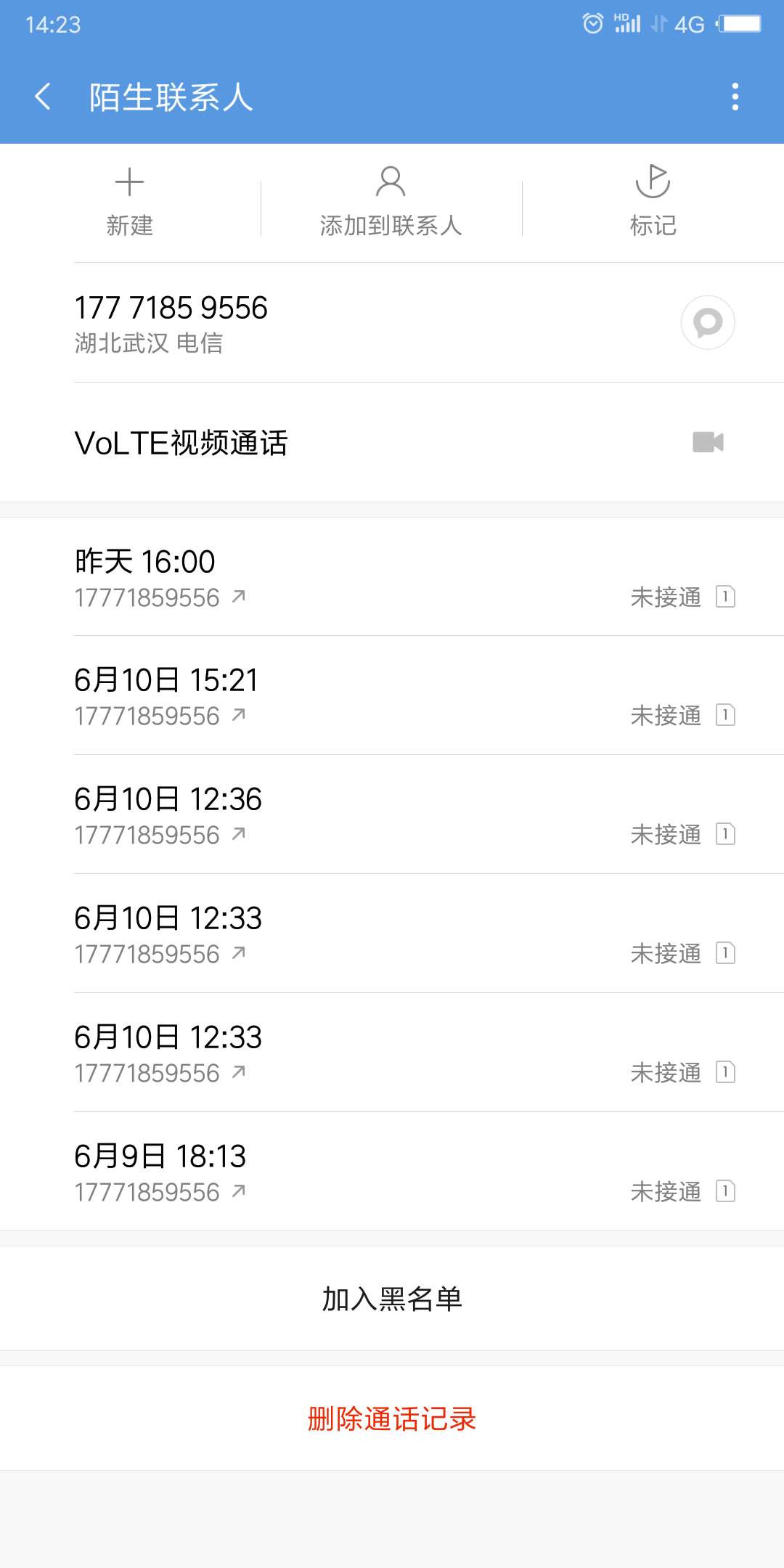Open the call record from 昨天 16:00

coord(392,576)
